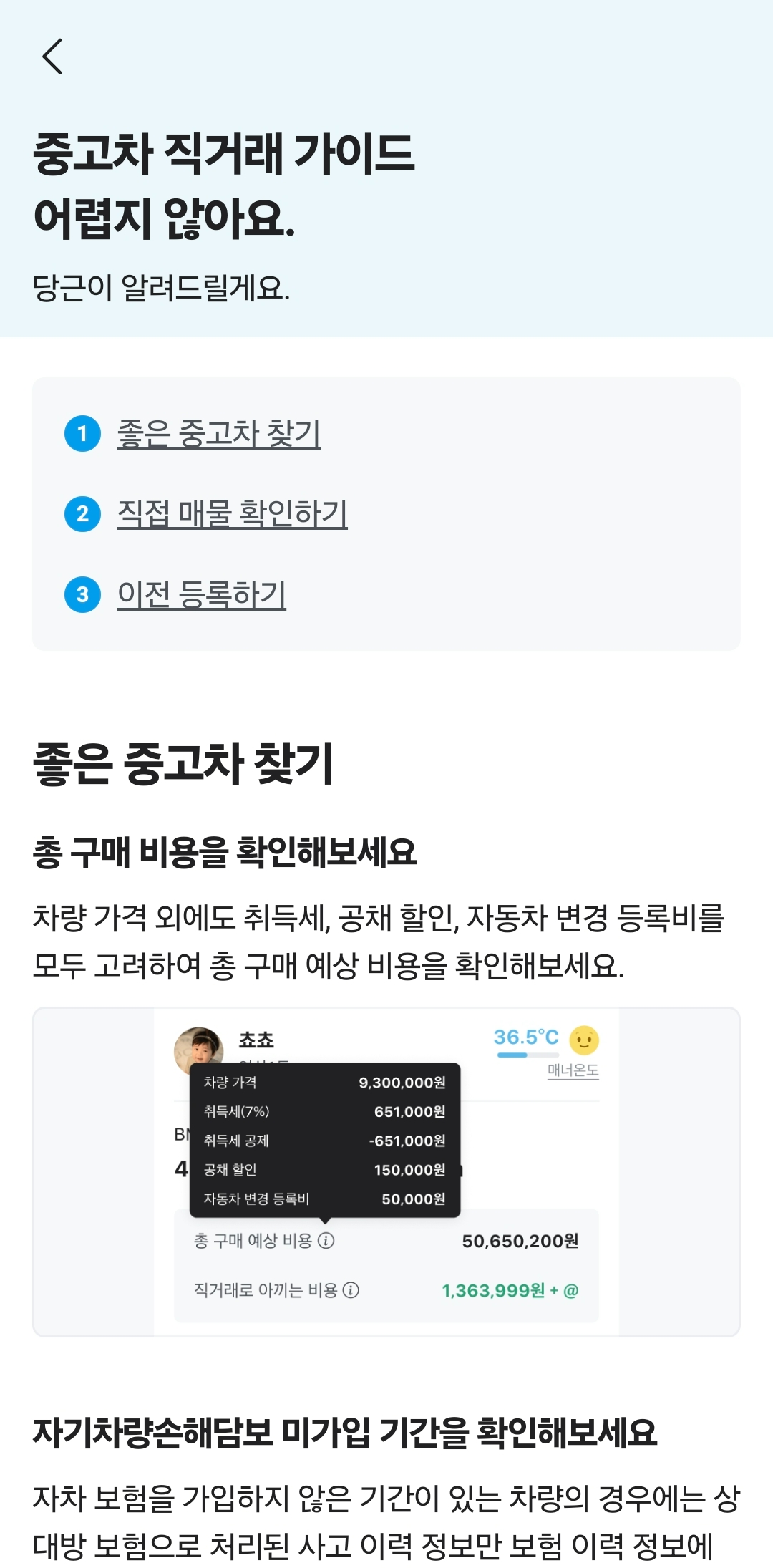Jump to 이전 등록하기 section
Screen dimensions: 773x1568
[x=201, y=595]
